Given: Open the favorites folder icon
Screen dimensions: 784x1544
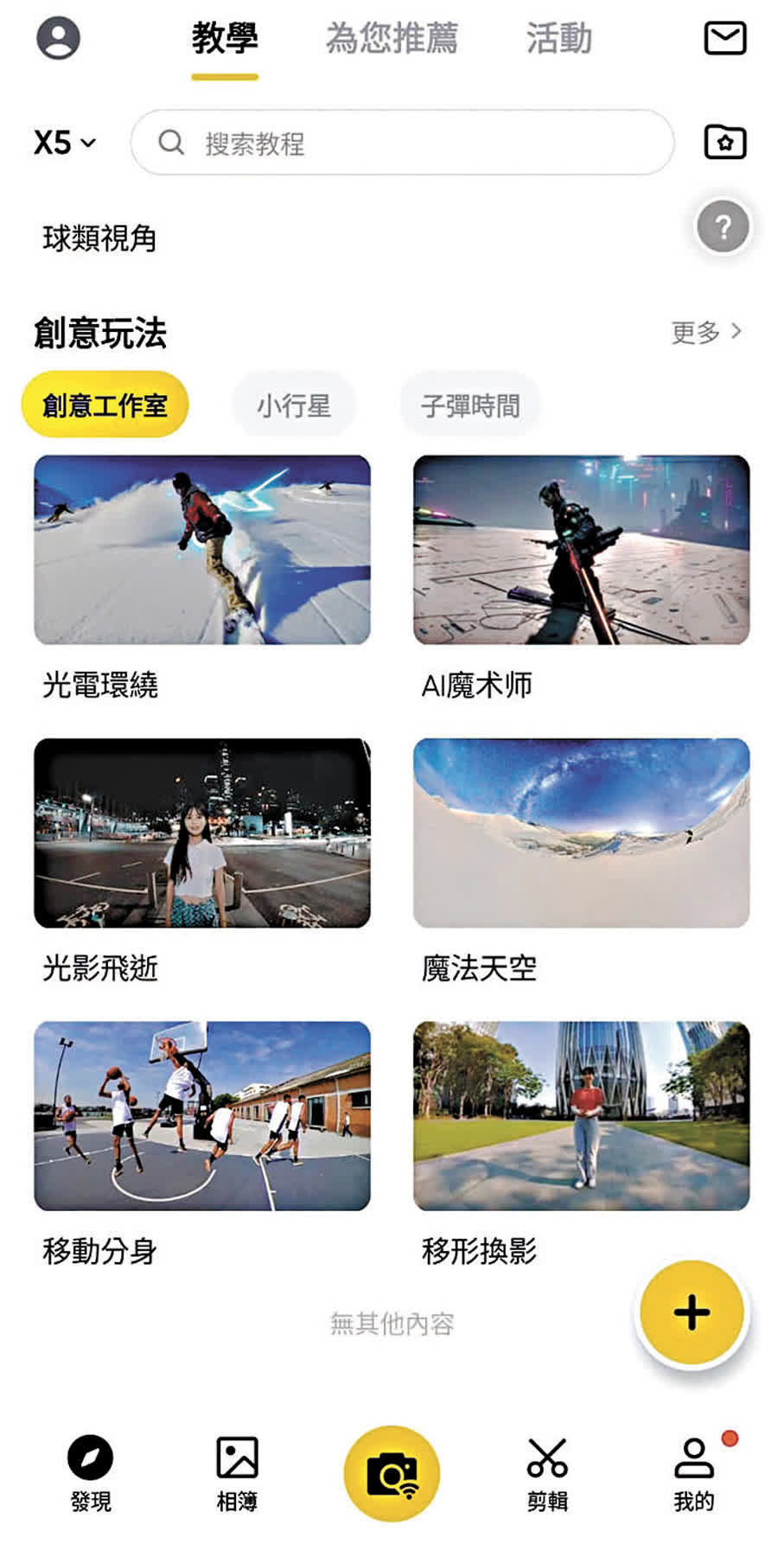Looking at the screenshot, I should tap(725, 143).
